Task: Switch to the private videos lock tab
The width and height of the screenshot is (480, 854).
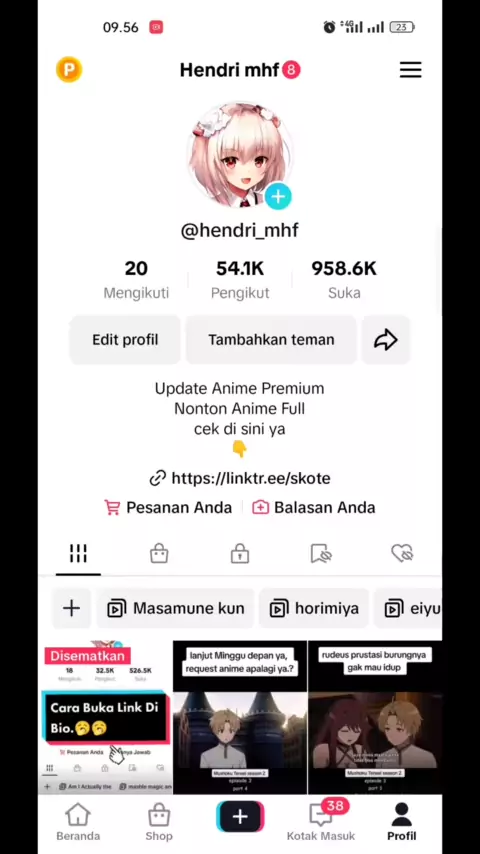Action: click(x=240, y=554)
